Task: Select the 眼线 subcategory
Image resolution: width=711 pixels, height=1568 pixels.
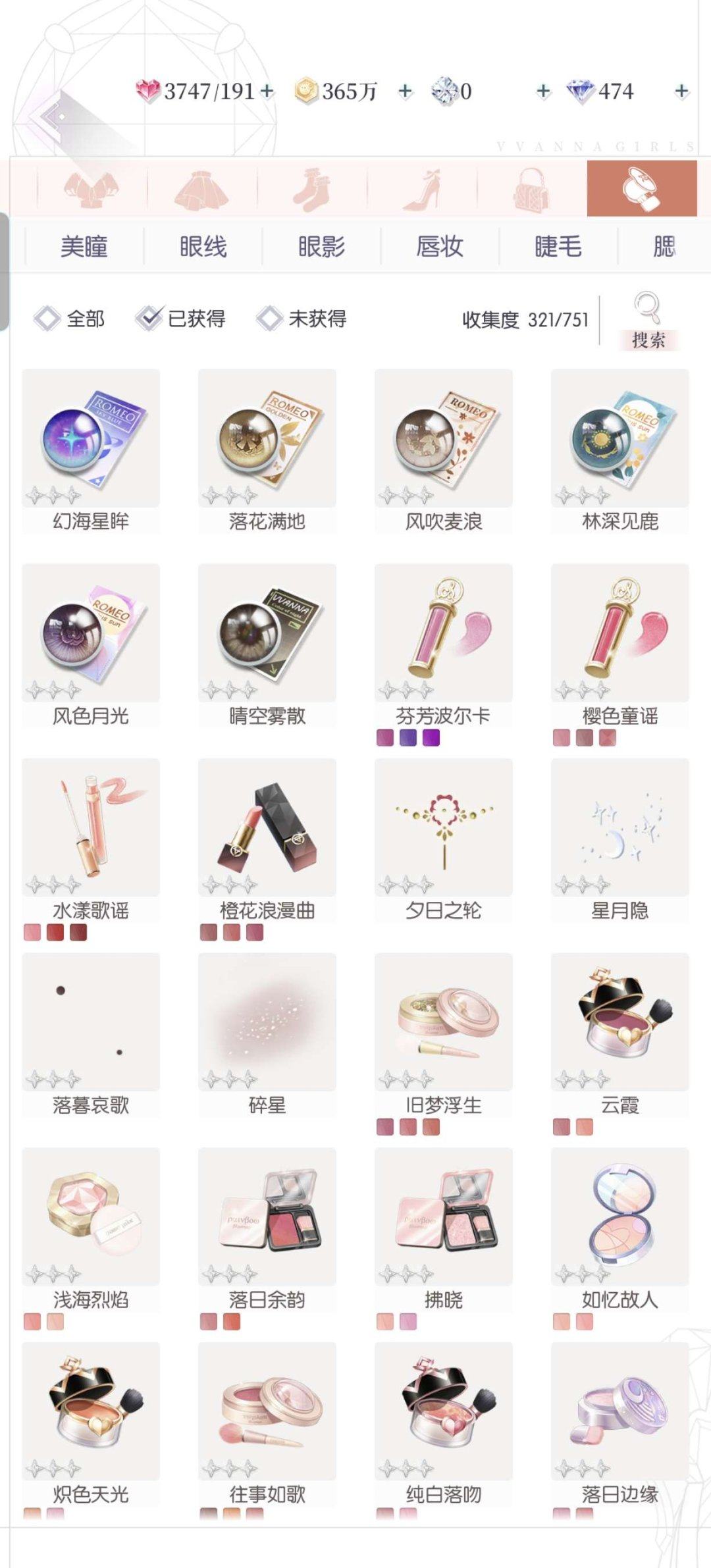Action: pos(203,247)
